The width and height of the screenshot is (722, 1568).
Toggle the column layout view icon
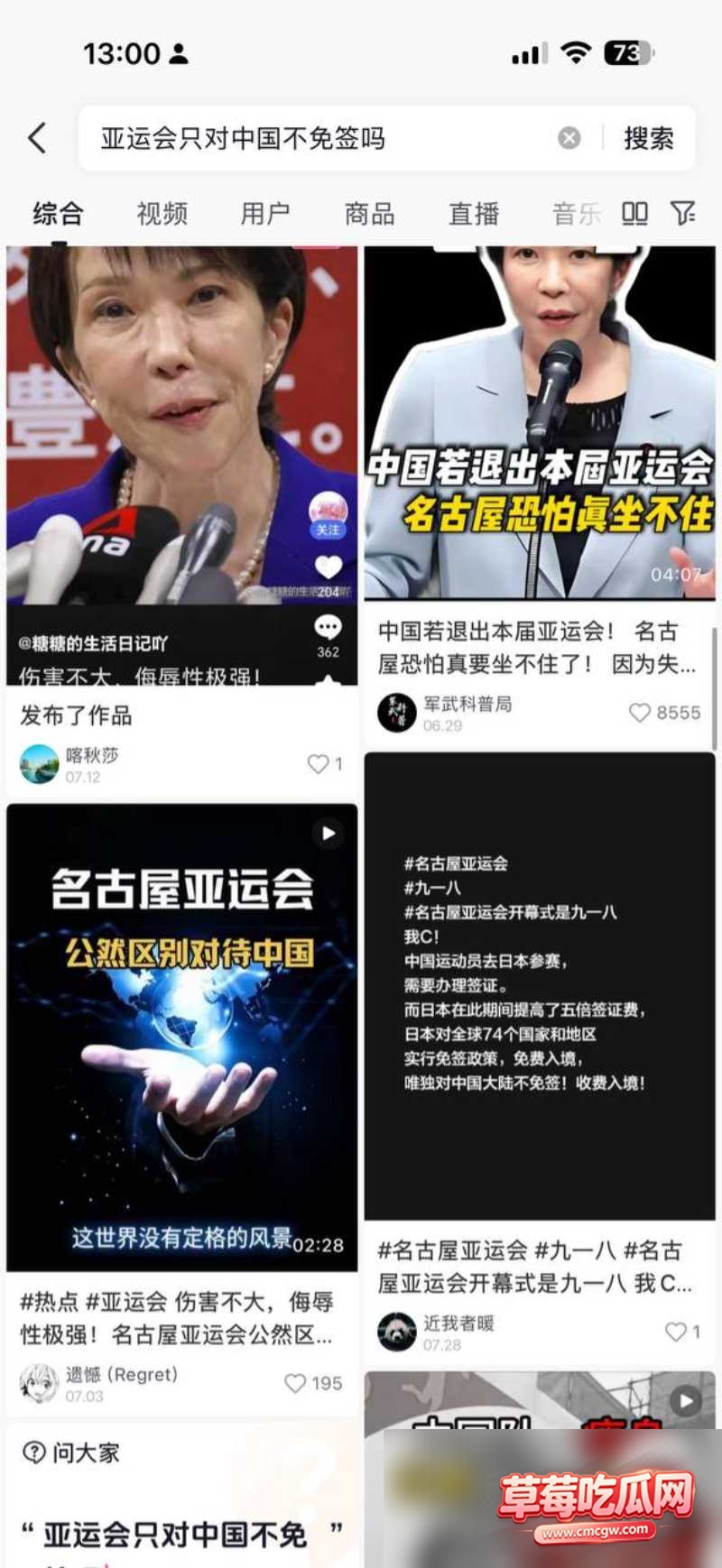pyautogui.click(x=634, y=214)
